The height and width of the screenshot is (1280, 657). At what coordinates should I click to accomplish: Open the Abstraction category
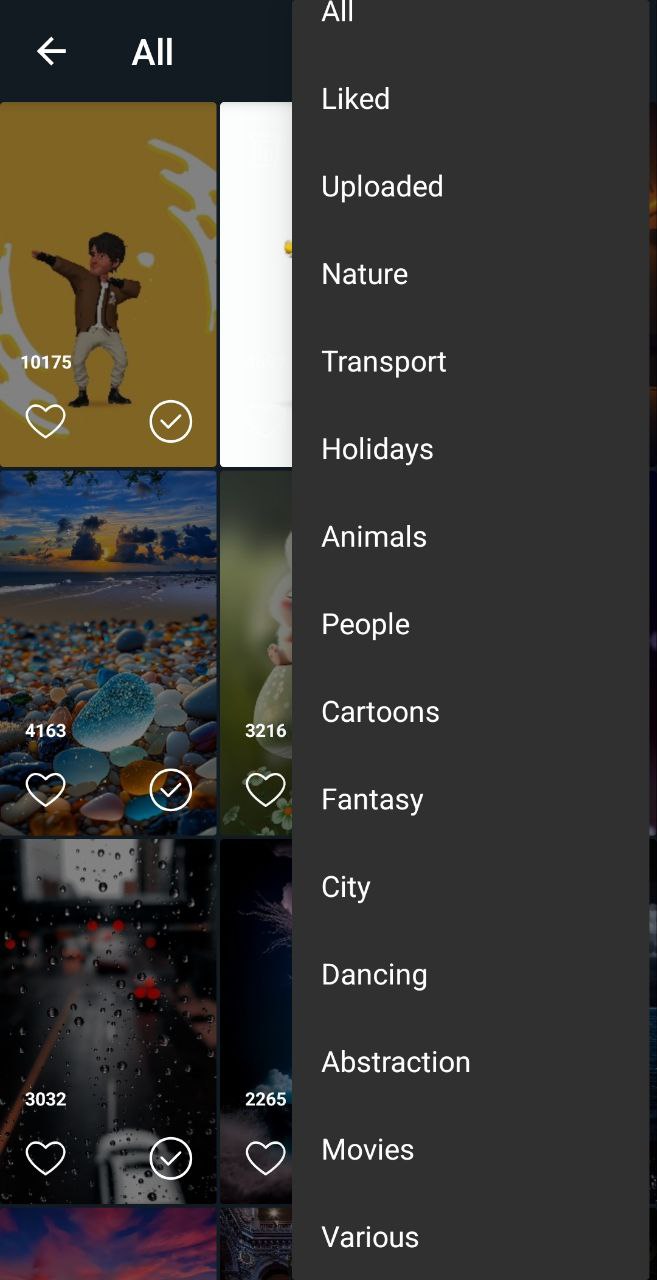click(396, 1062)
